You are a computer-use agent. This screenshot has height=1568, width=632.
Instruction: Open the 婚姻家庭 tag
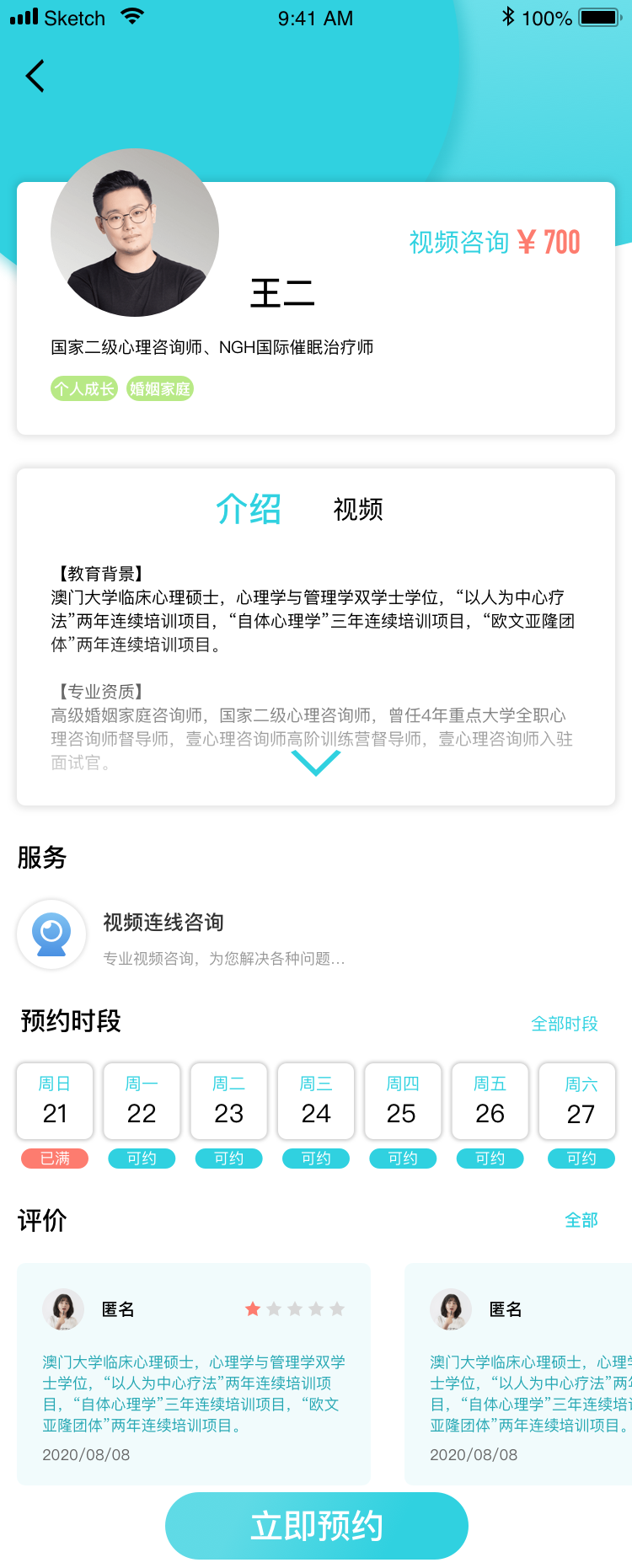coord(160,389)
